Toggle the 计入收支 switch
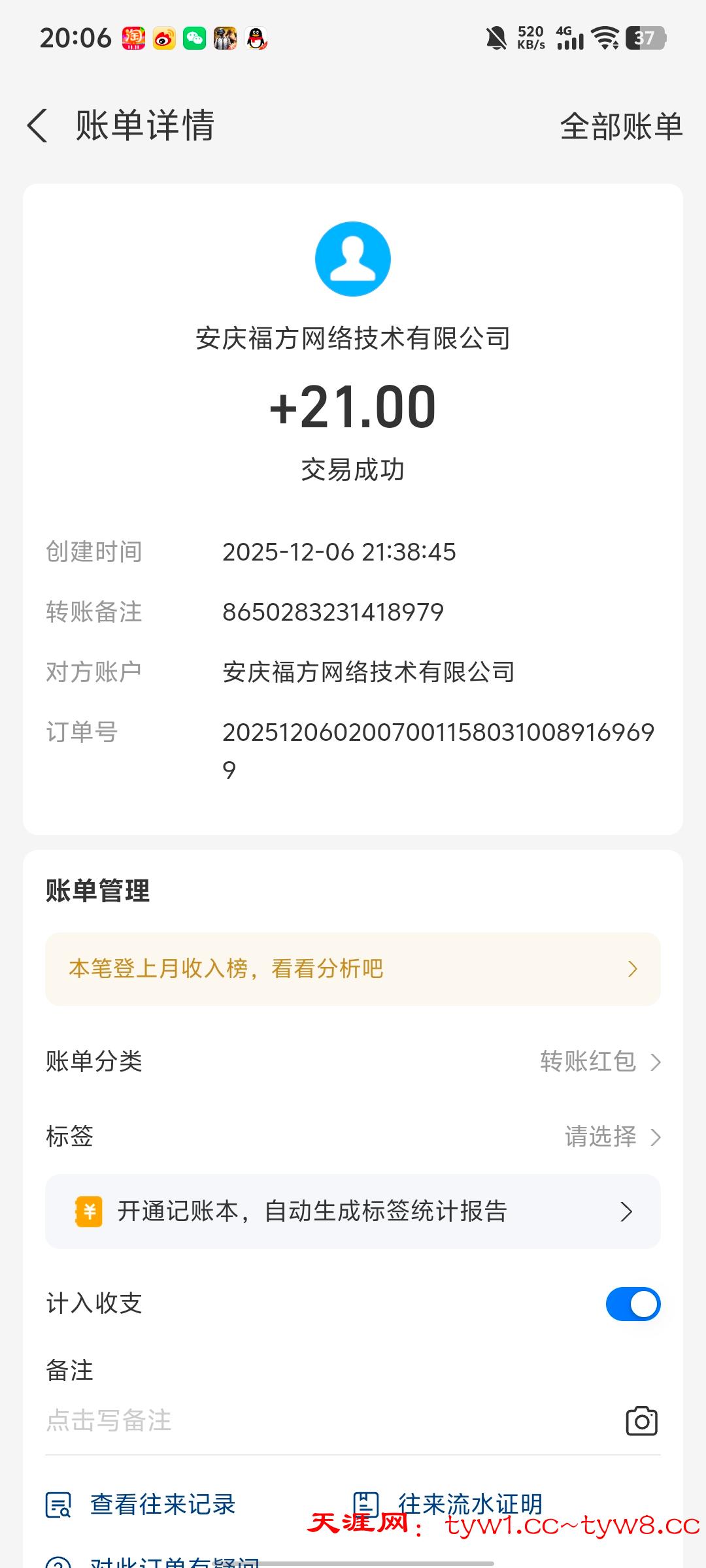The width and height of the screenshot is (706, 1568). click(633, 1304)
